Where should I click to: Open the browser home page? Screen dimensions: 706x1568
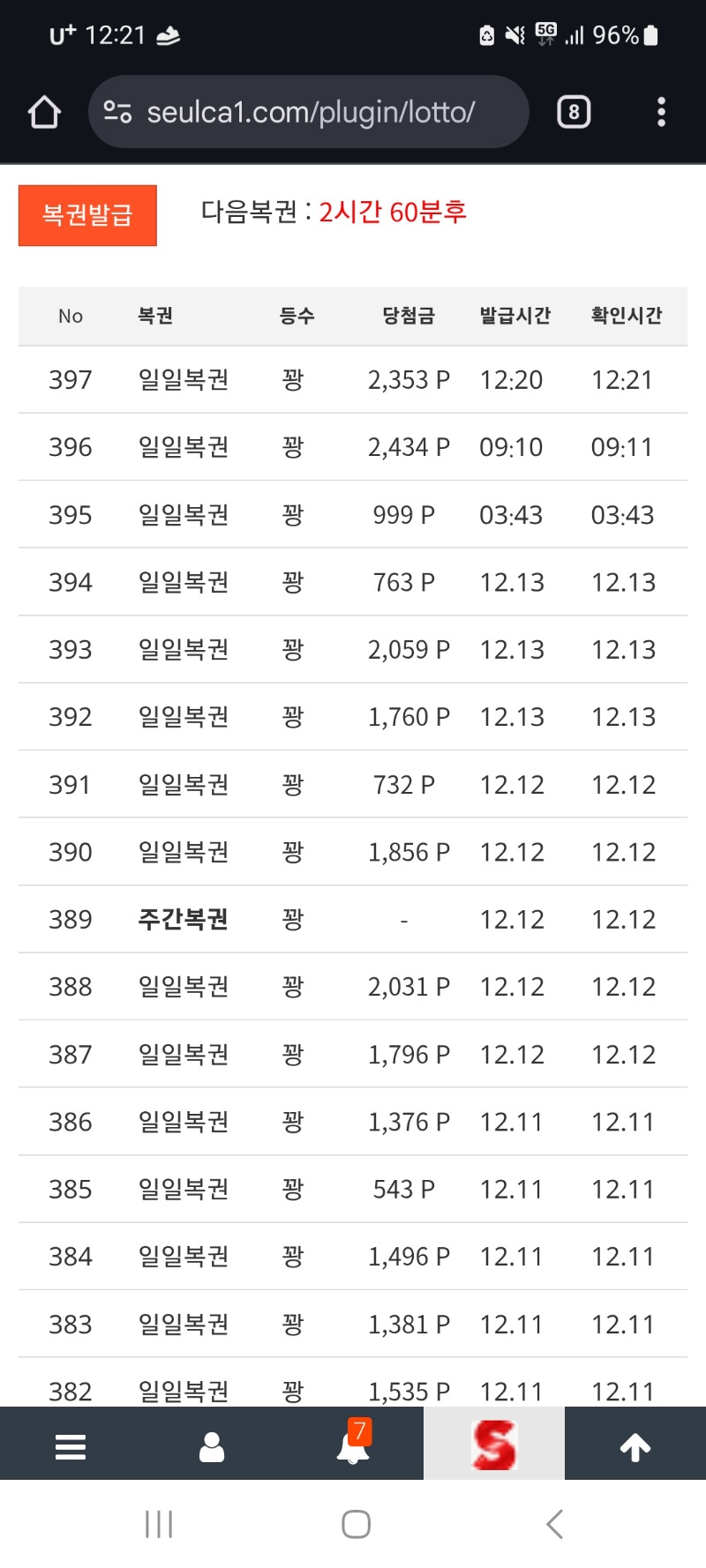click(x=44, y=112)
